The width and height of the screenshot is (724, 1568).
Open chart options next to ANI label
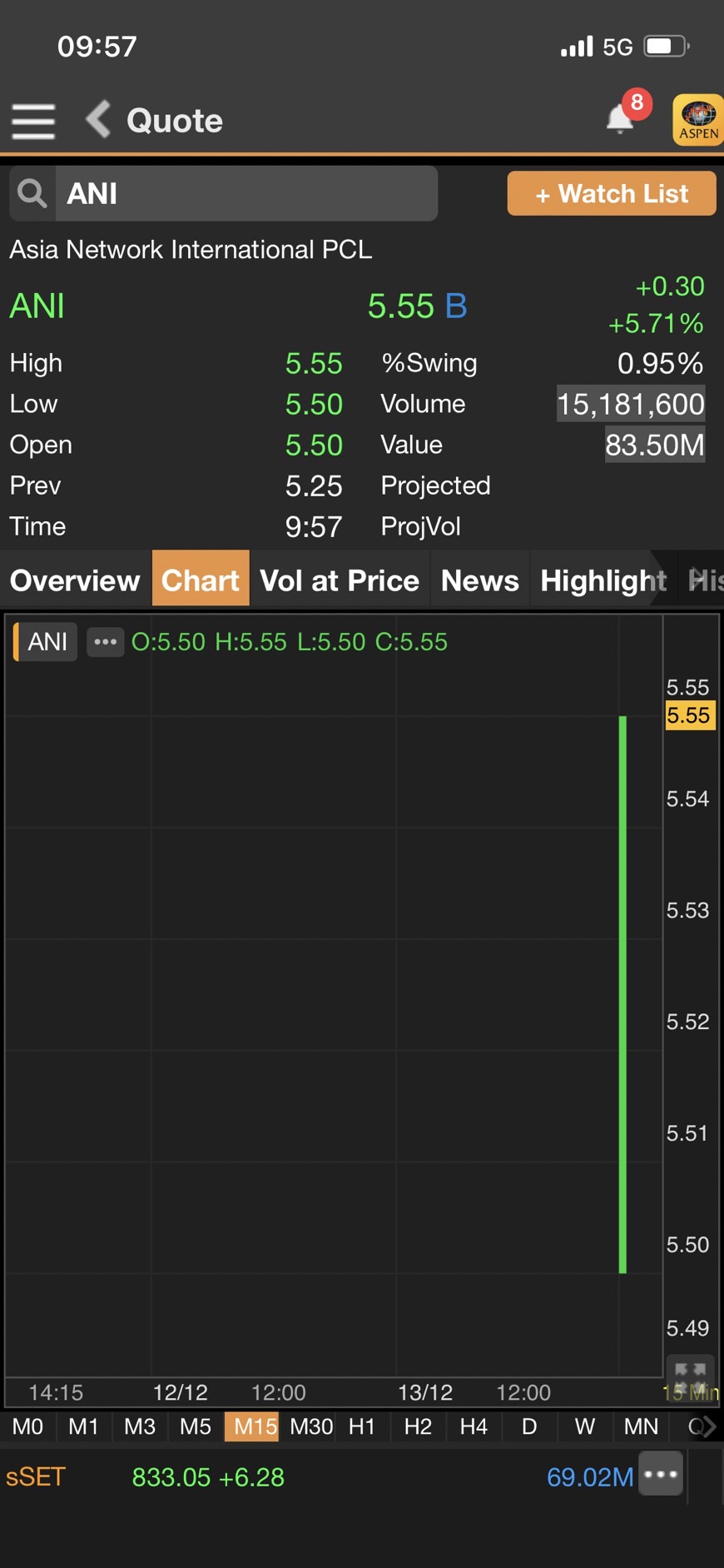(106, 642)
